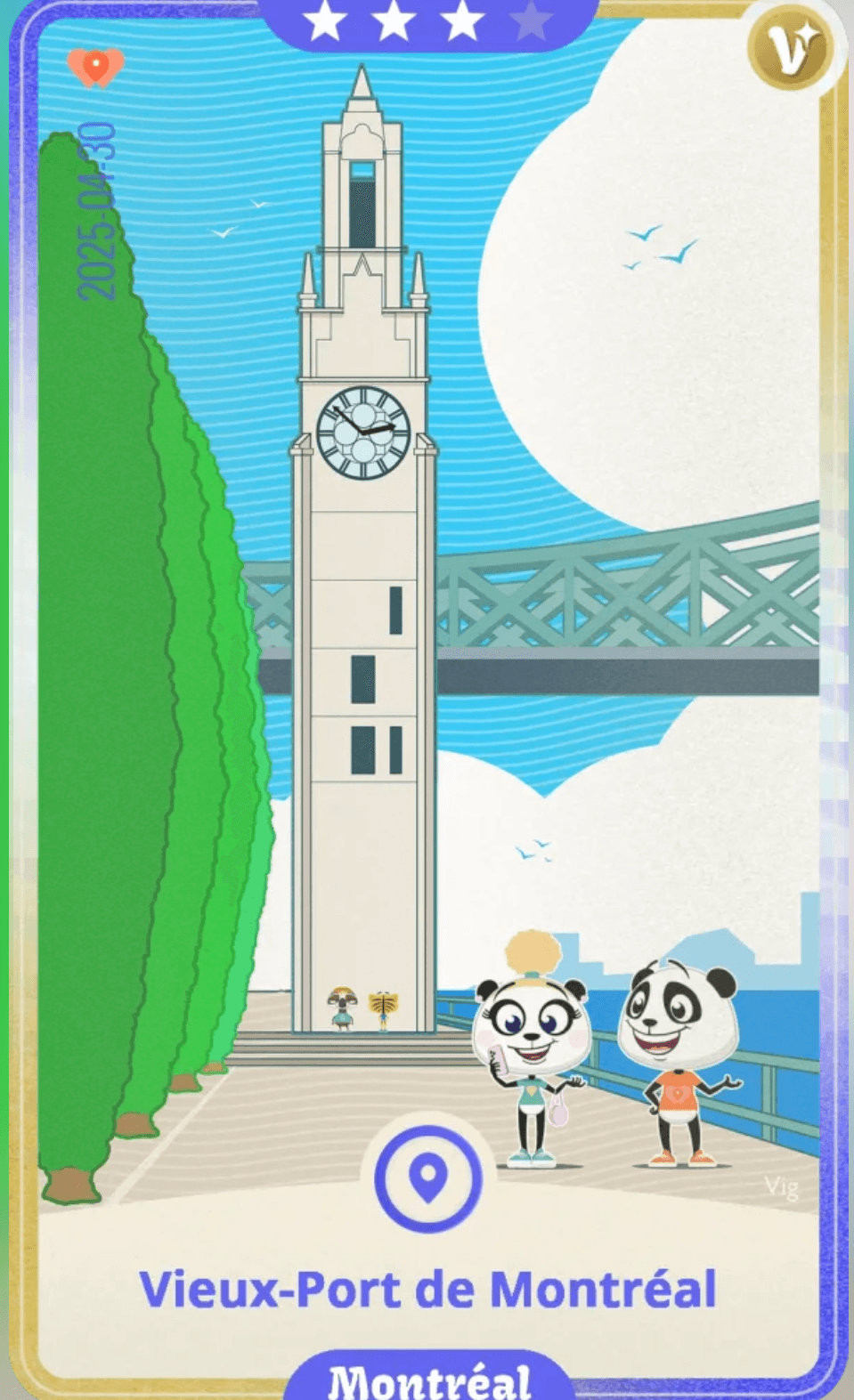The height and width of the screenshot is (1400, 854).
Task: Tap the heart location marker icon
Action: pyautogui.click(x=95, y=67)
